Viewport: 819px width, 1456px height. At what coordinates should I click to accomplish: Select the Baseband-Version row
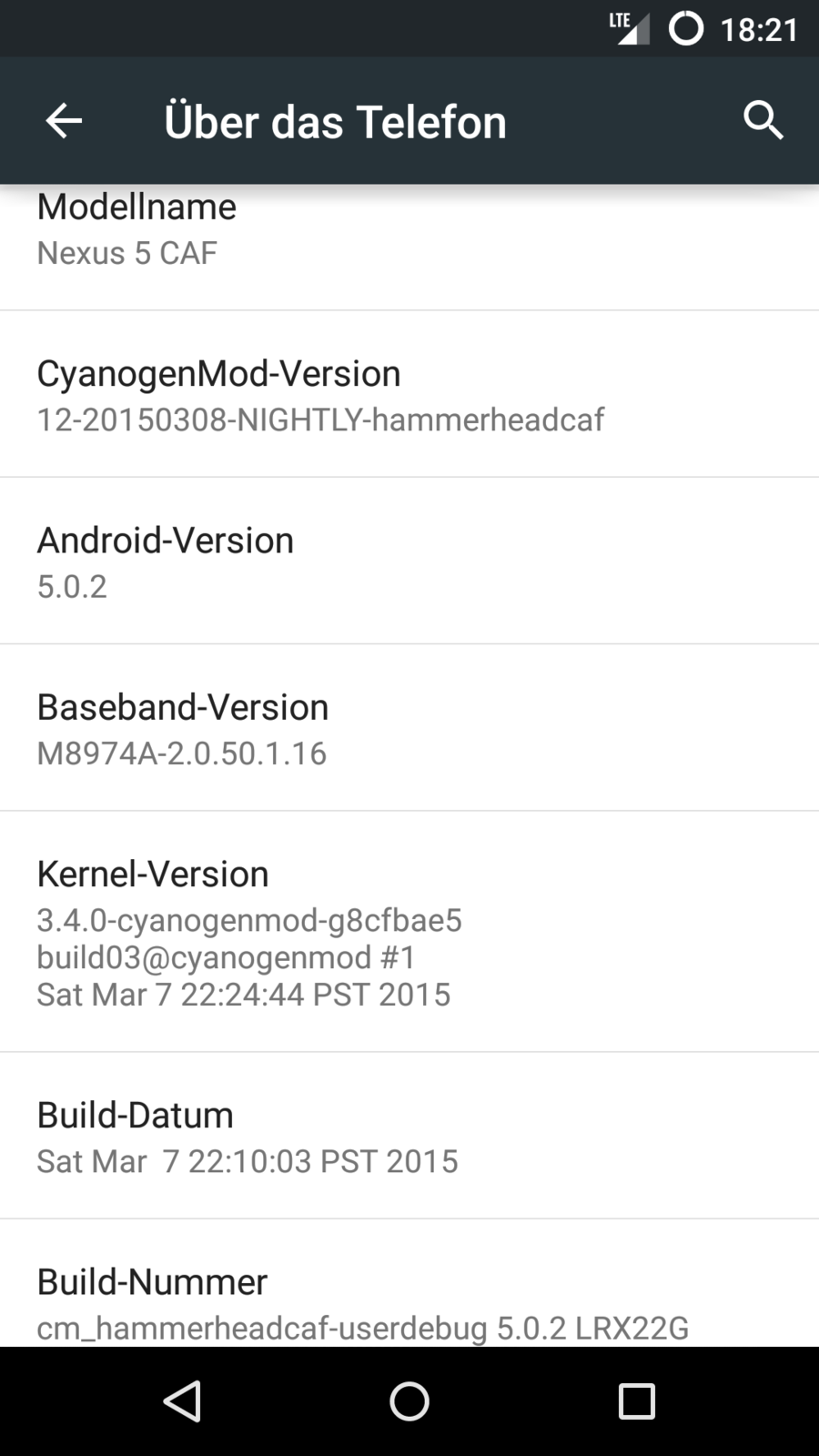click(409, 728)
